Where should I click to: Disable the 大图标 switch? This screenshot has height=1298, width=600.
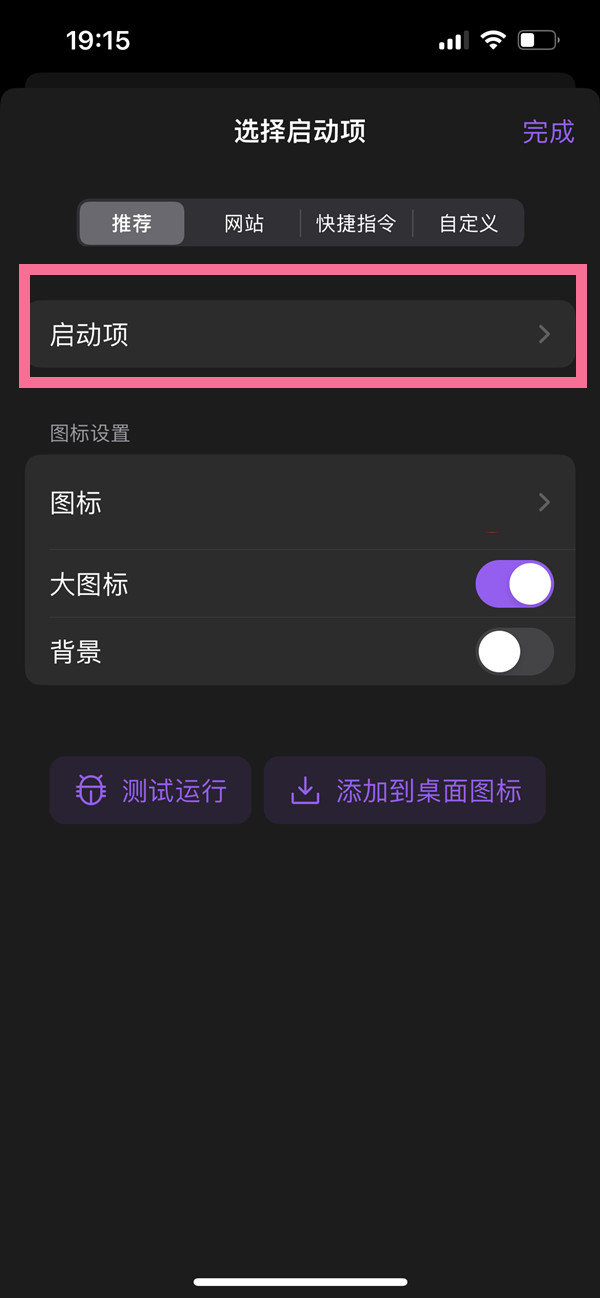(514, 585)
